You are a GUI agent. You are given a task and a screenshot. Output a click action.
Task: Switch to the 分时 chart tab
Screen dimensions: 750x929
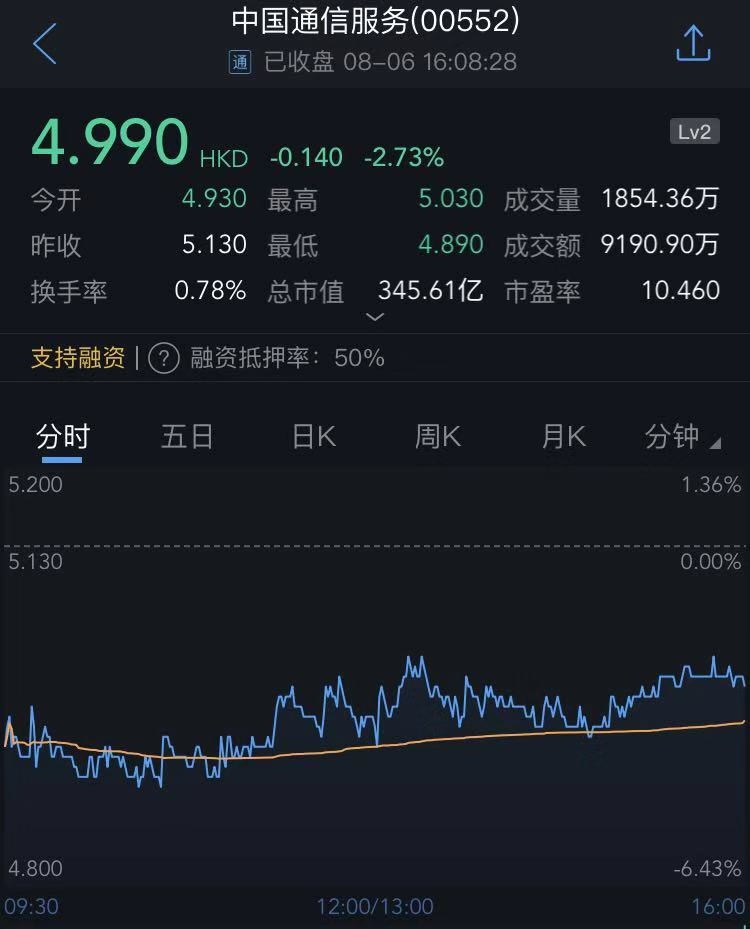tap(62, 437)
